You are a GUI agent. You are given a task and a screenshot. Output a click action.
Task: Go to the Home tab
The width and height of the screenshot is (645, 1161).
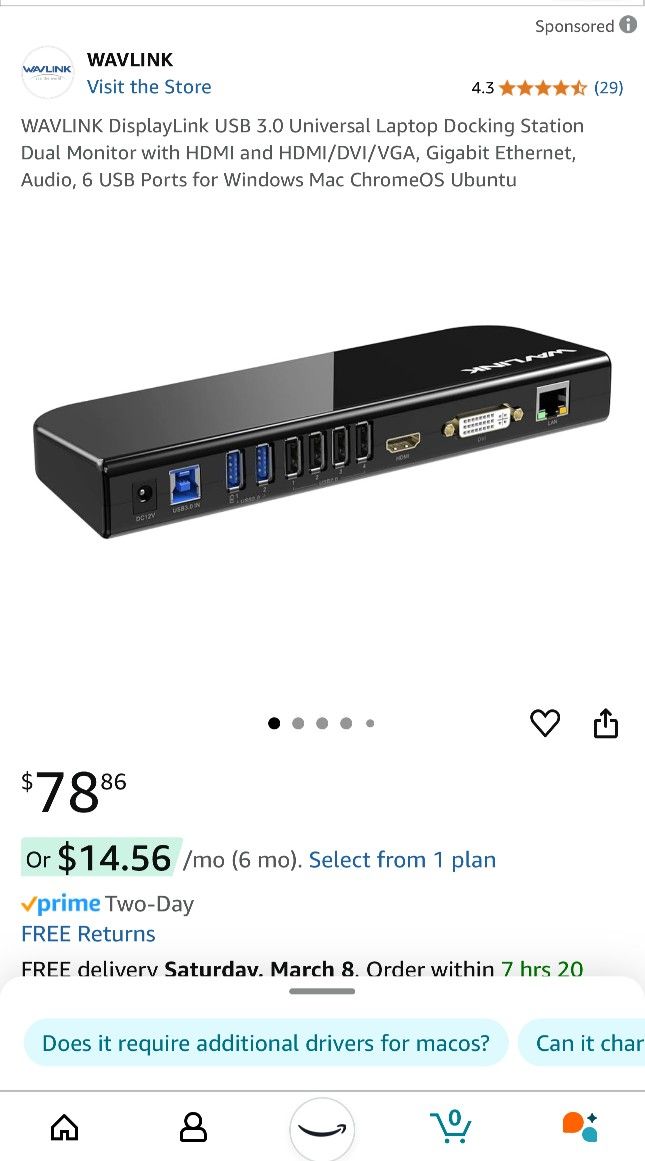click(x=64, y=1127)
